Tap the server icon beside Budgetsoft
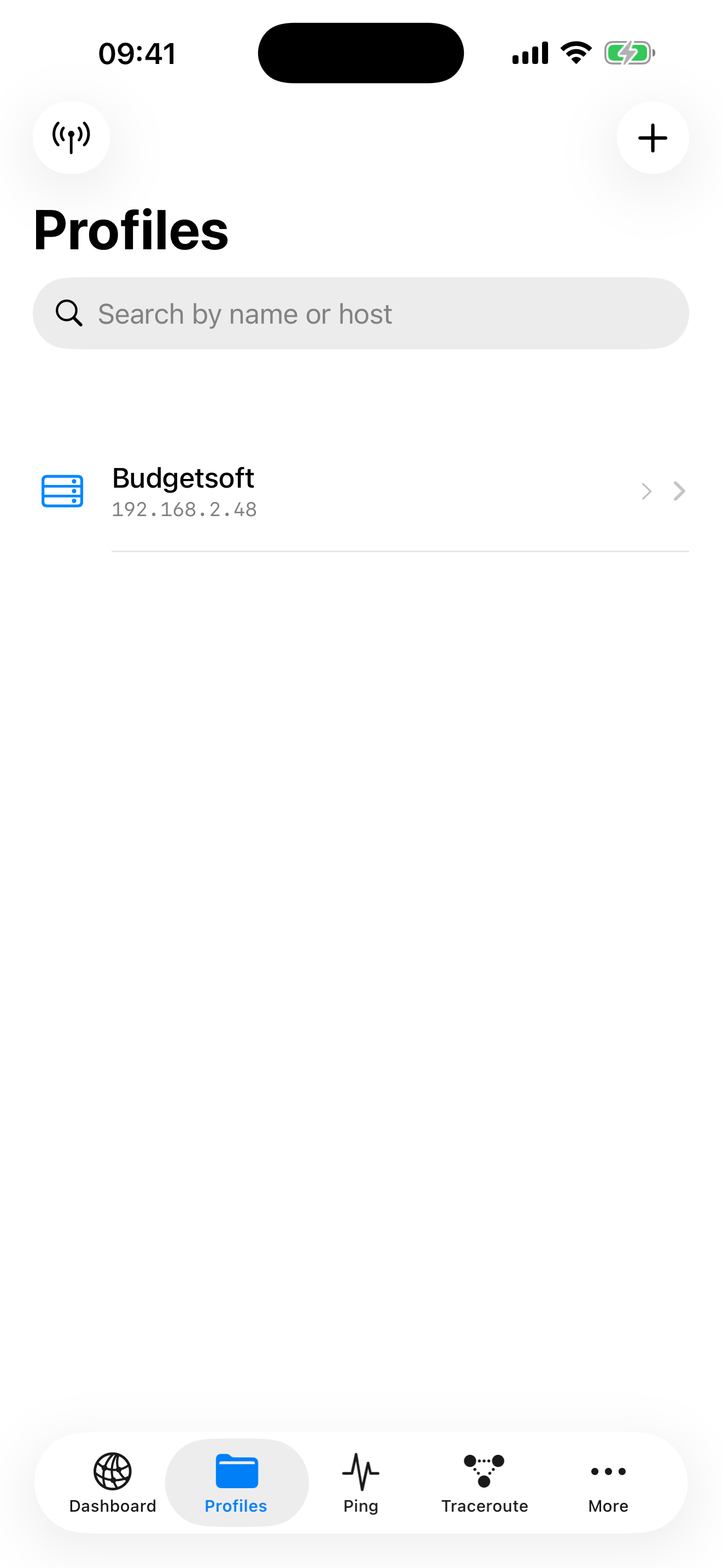This screenshot has width=722, height=1568. [x=61, y=490]
